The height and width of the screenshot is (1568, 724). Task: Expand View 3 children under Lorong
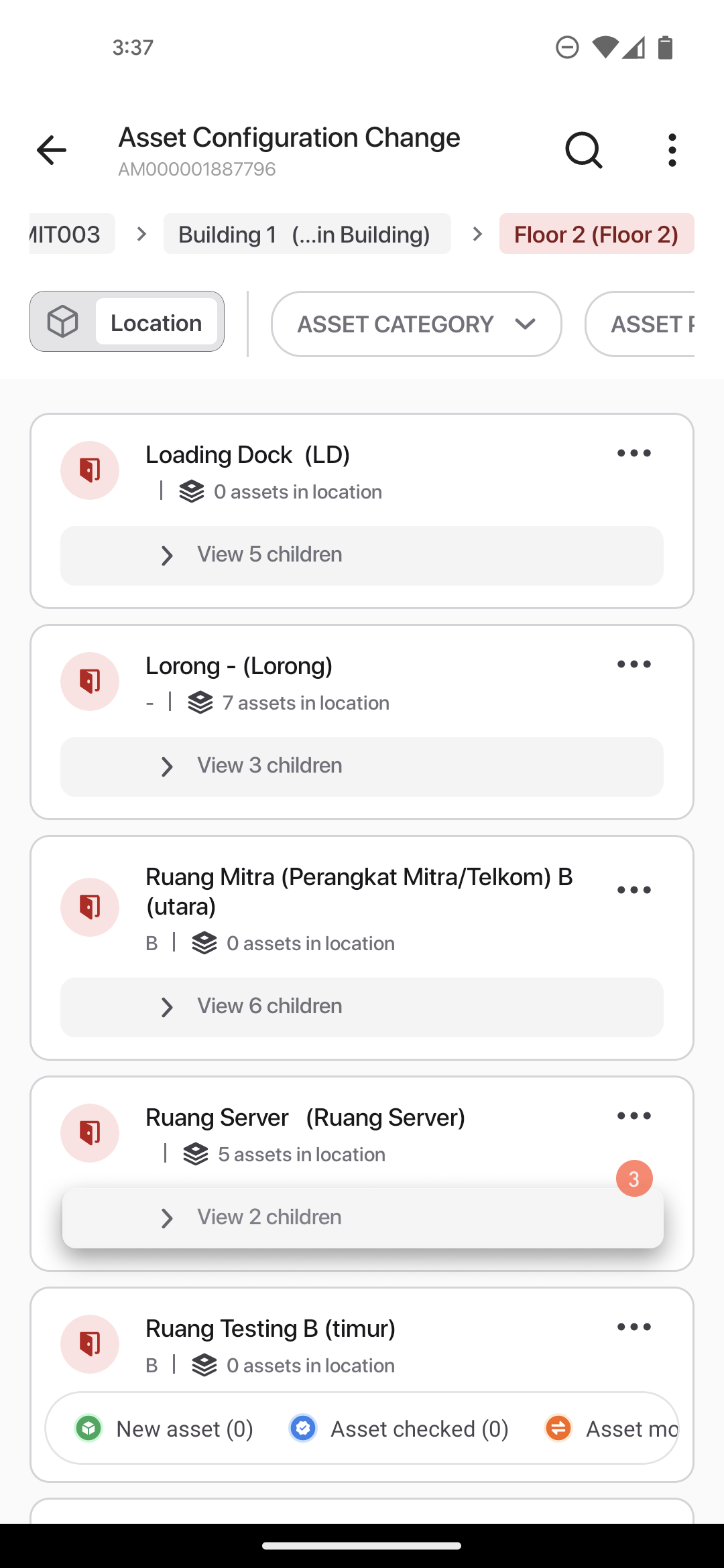362,767
